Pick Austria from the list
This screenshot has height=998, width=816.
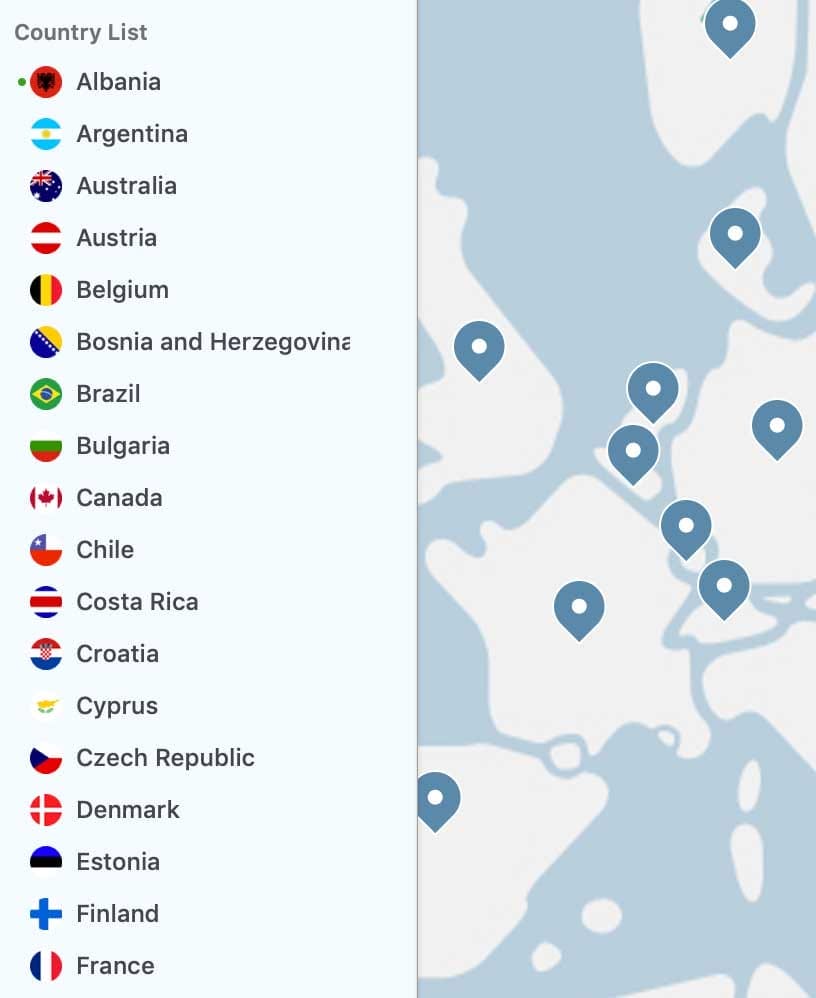tap(116, 238)
